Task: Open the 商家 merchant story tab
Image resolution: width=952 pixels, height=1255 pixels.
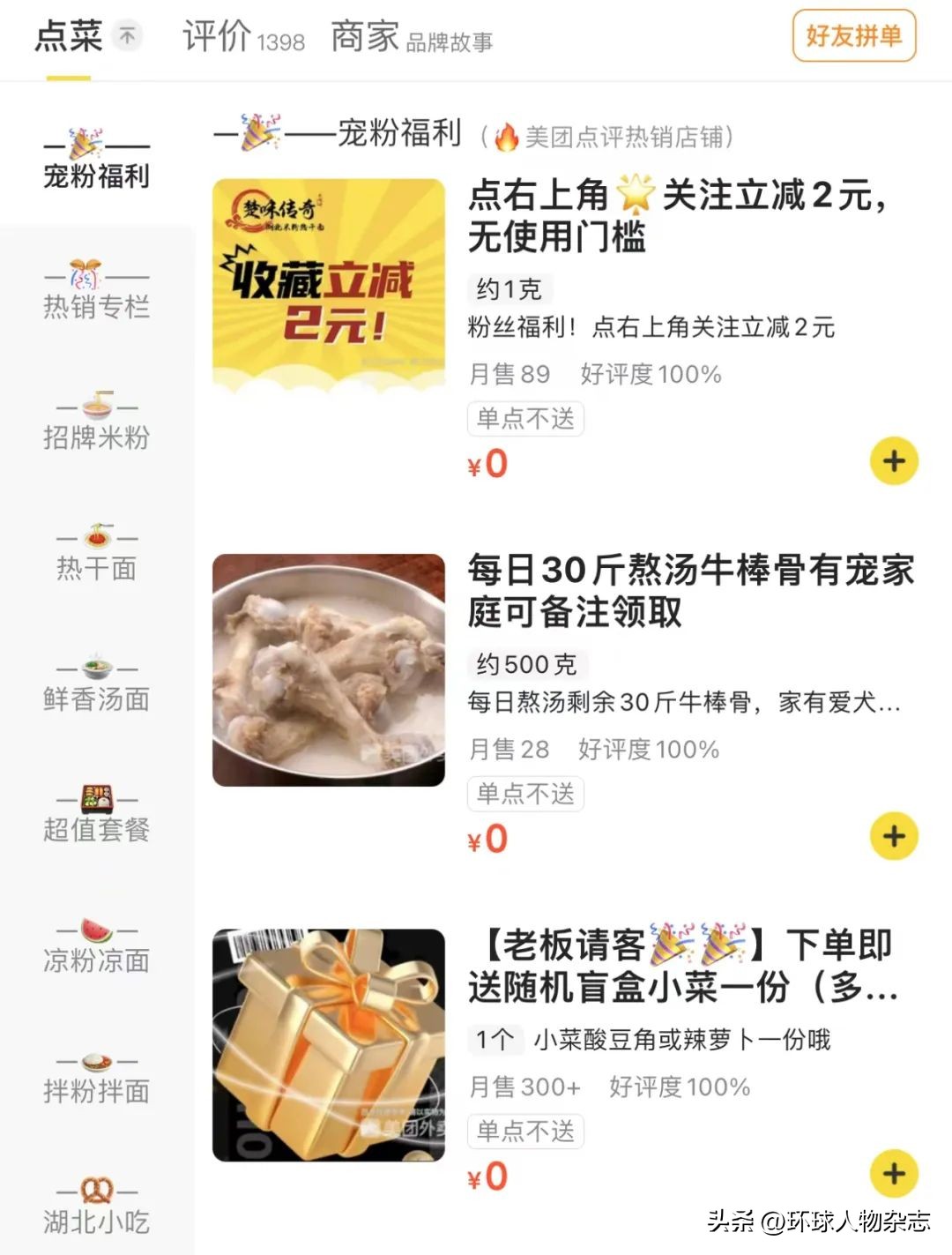Action: point(364,37)
